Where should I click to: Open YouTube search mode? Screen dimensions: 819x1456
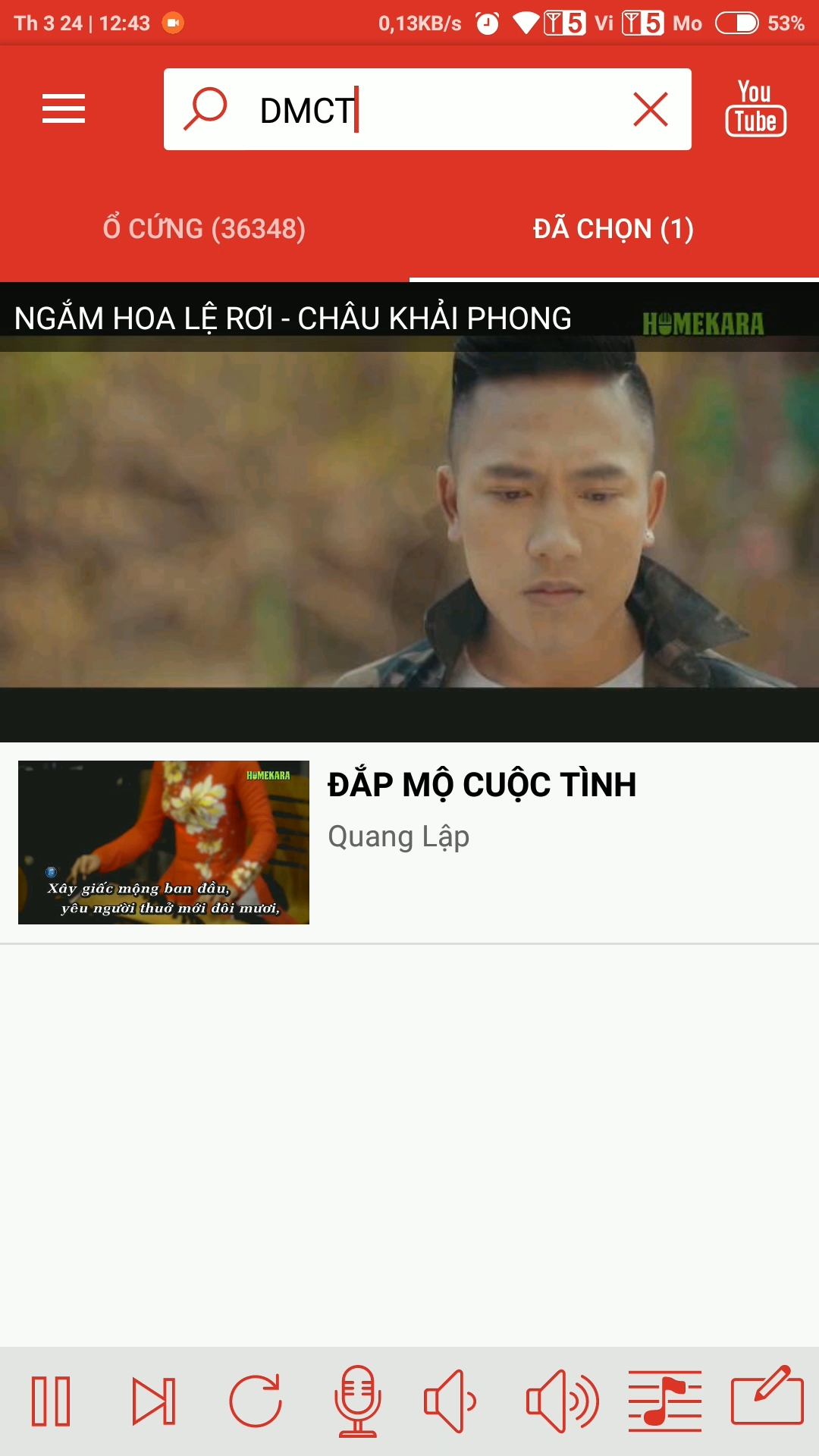click(x=755, y=109)
